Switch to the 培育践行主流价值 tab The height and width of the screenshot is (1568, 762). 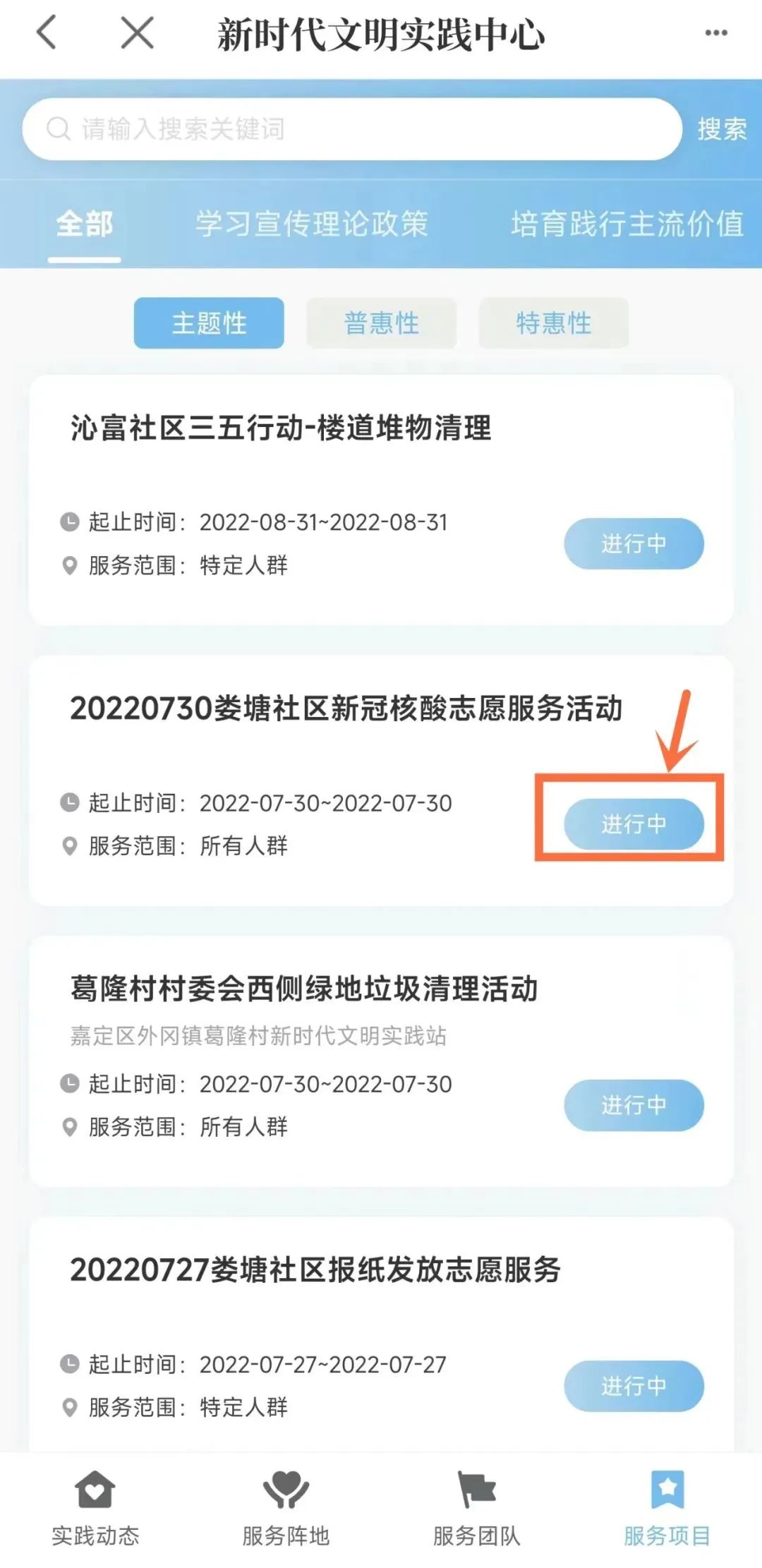pos(627,224)
